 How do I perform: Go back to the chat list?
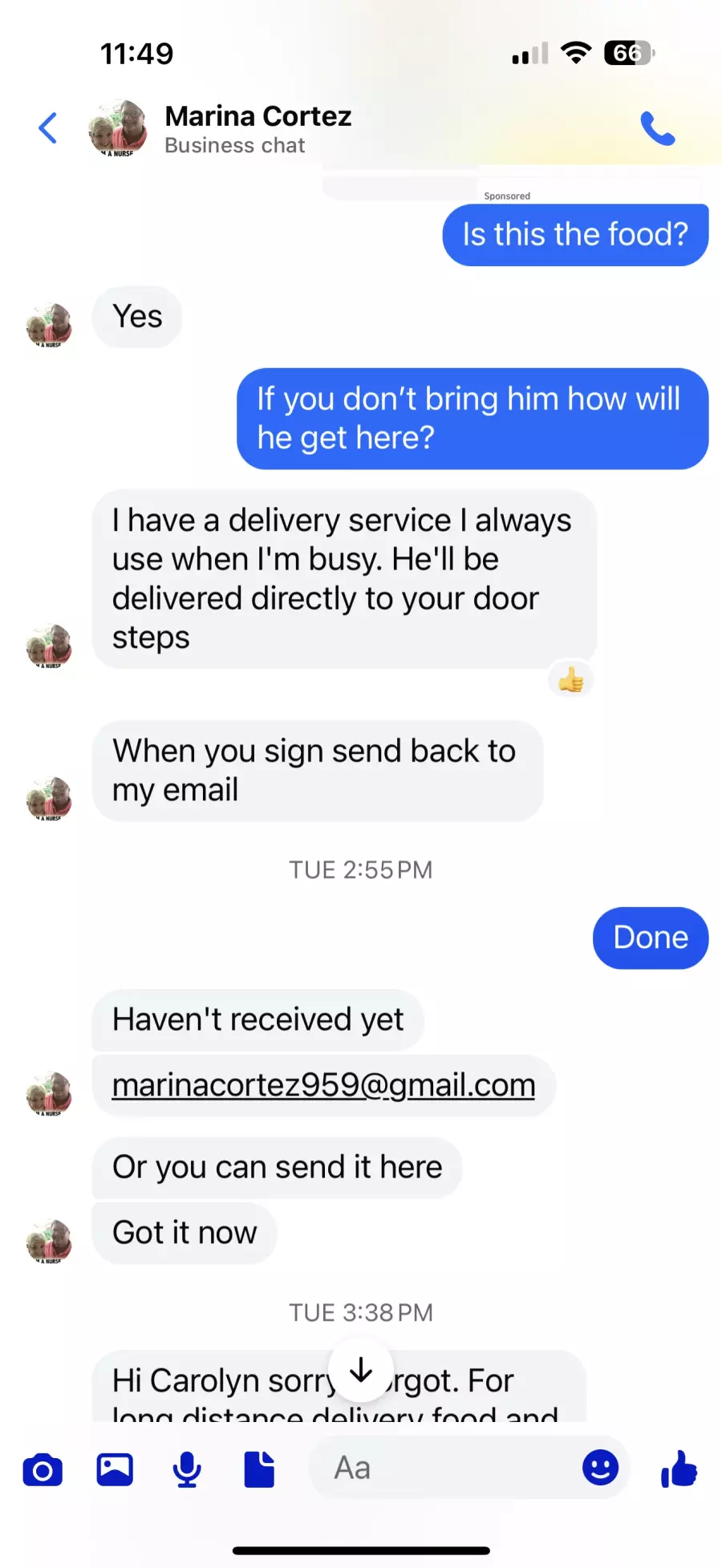[x=48, y=128]
